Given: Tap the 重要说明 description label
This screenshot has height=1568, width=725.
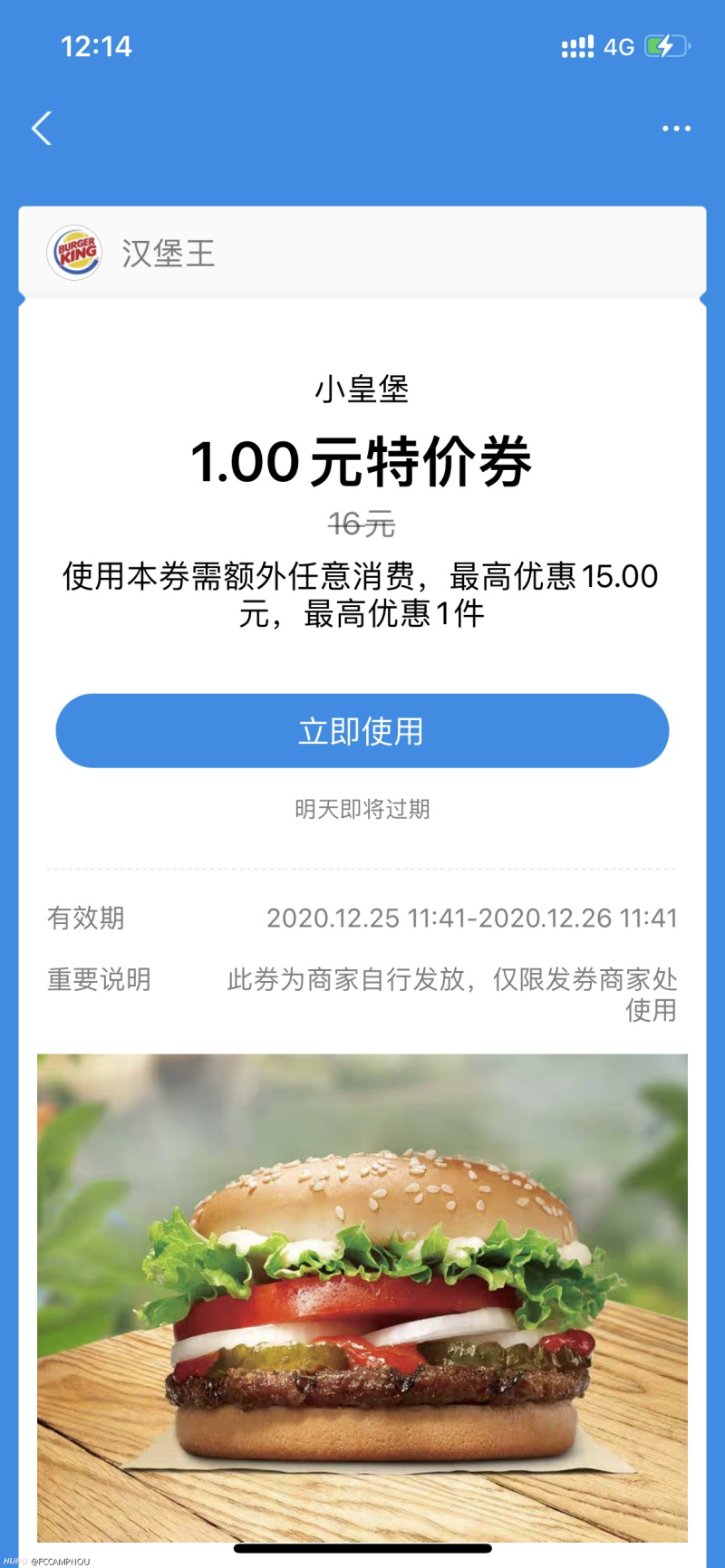Looking at the screenshot, I should coord(99,980).
